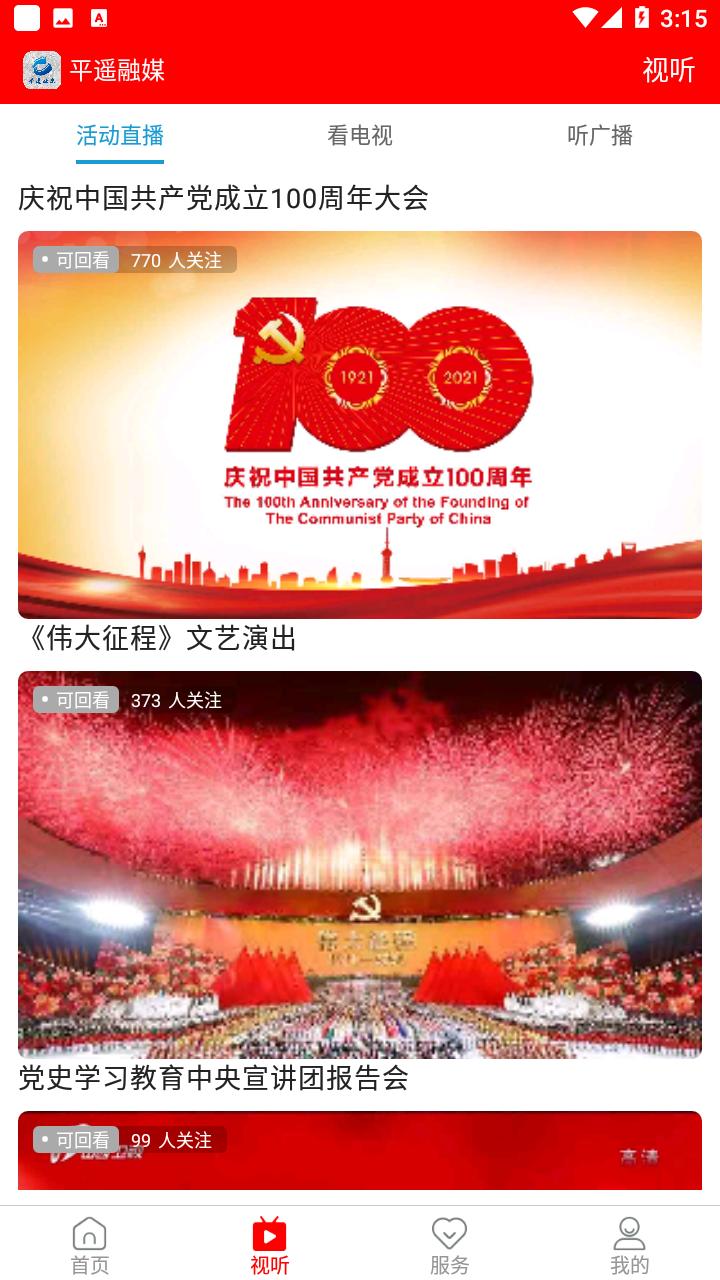Viewport: 720px width, 1280px height.
Task: Tap the 视听 bottom navigation item
Action: tap(270, 1245)
